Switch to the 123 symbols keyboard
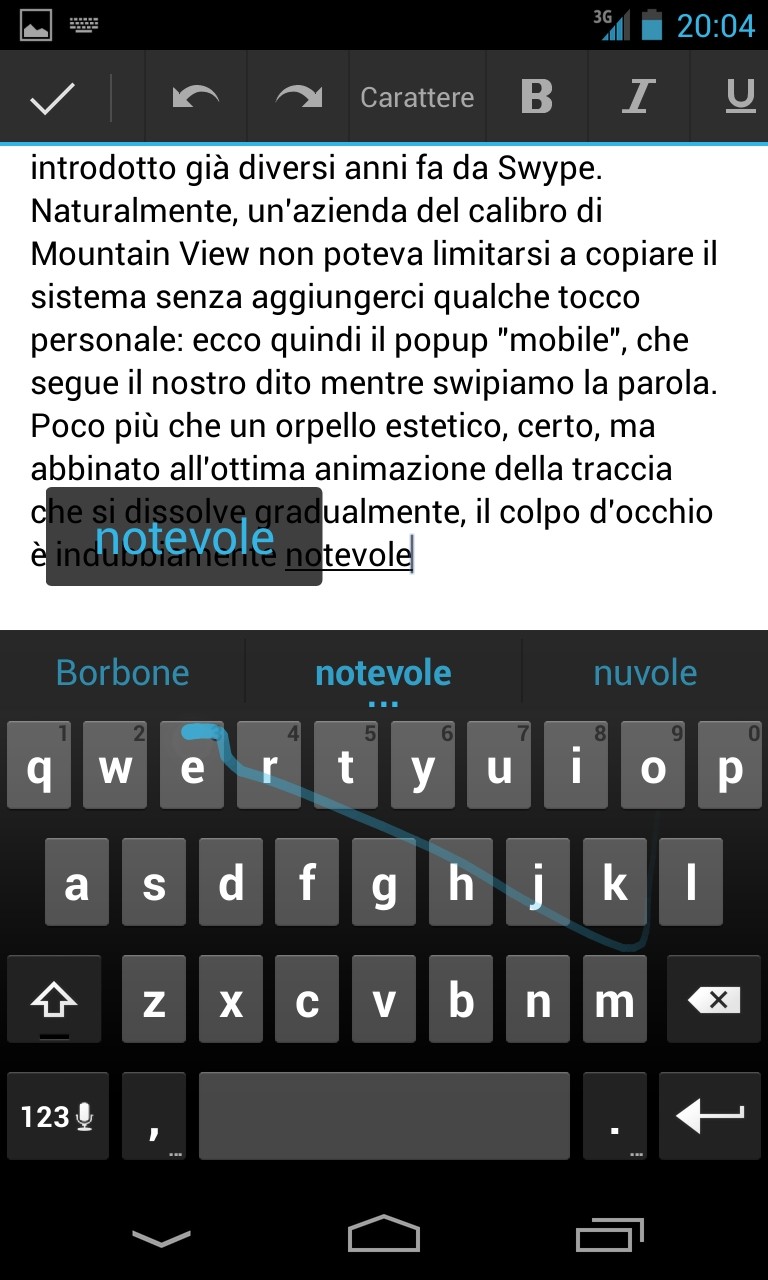This screenshot has height=1280, width=768. pos(58,1116)
